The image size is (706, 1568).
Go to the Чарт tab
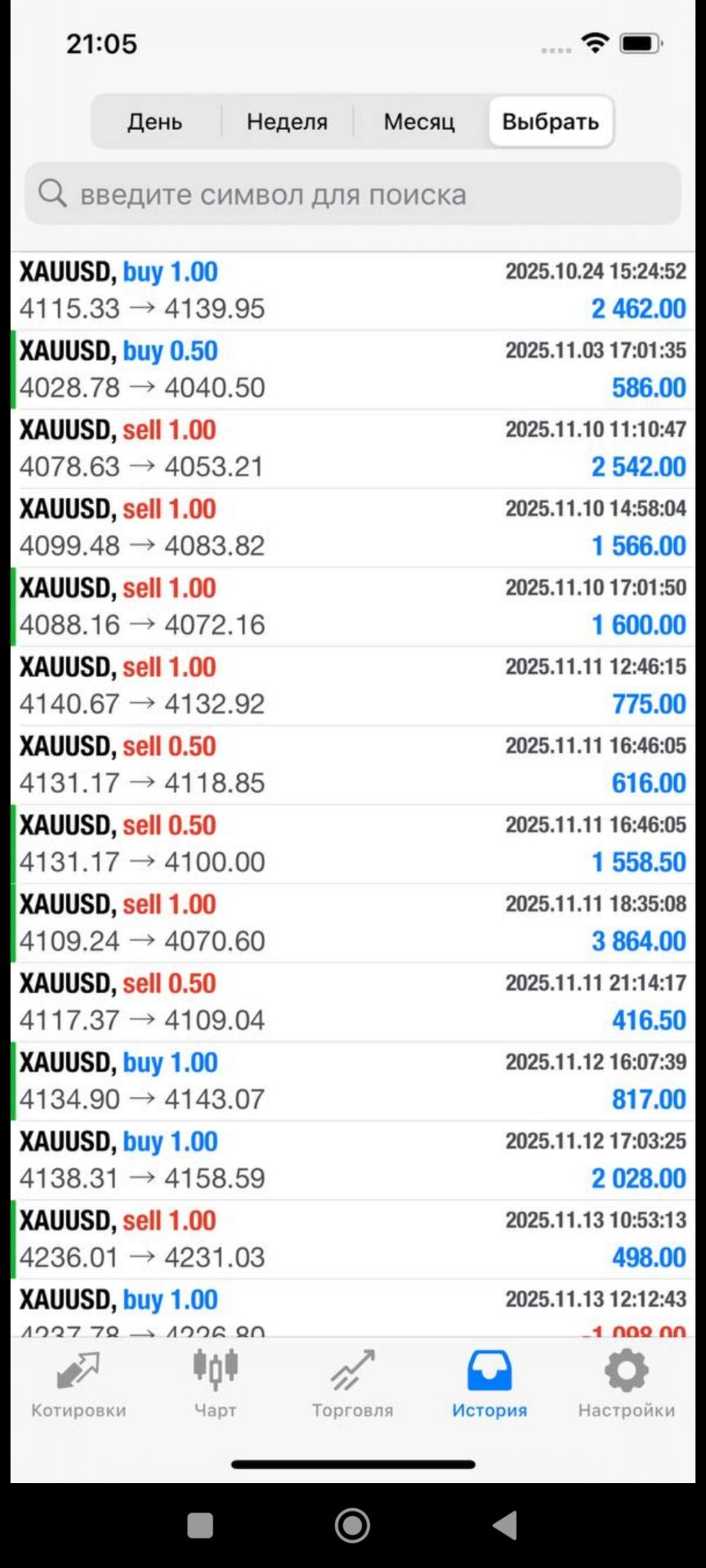[216, 1385]
